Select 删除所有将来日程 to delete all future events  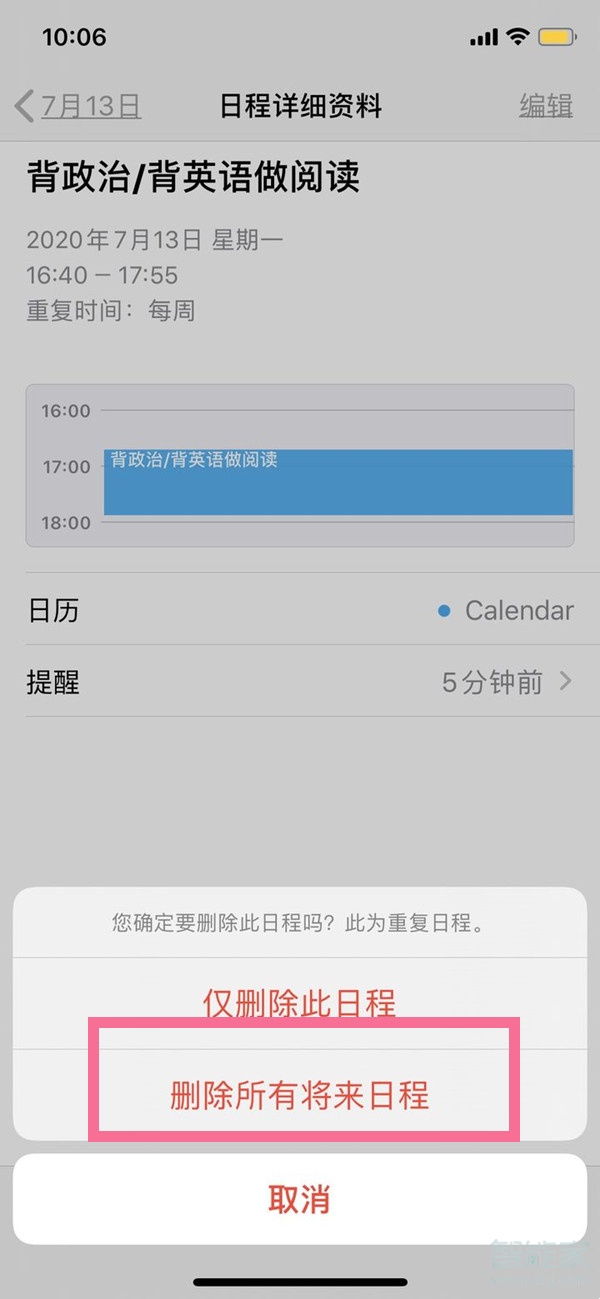pyautogui.click(x=299, y=1095)
